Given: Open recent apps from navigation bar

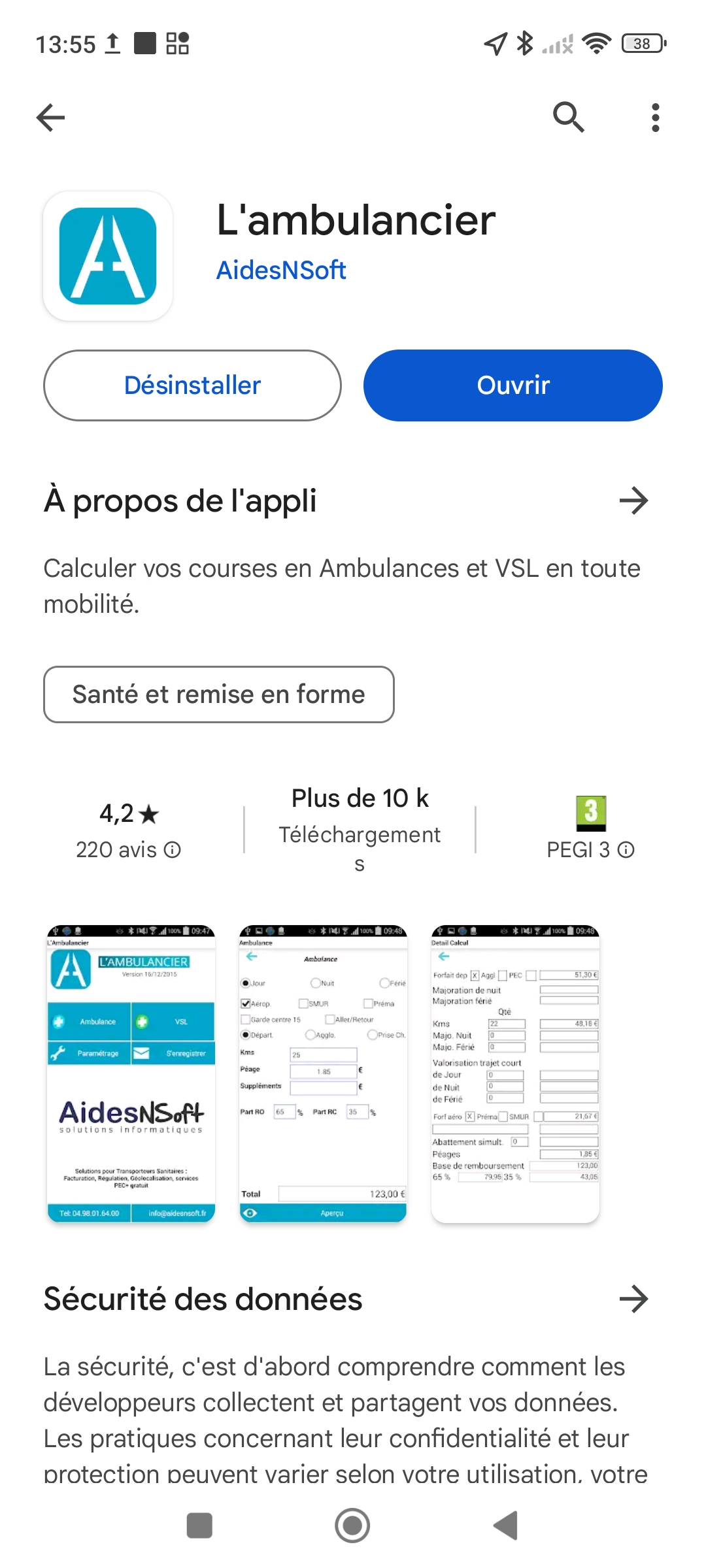Looking at the screenshot, I should pyautogui.click(x=199, y=1526).
